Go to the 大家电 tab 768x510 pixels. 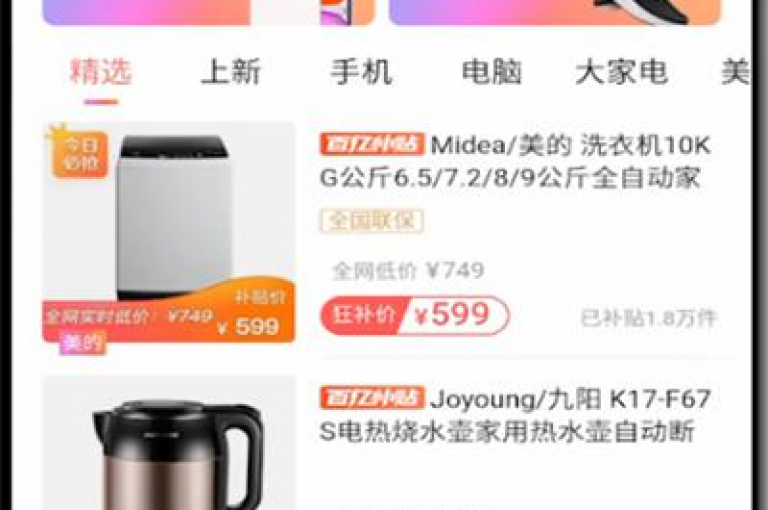(x=621, y=73)
